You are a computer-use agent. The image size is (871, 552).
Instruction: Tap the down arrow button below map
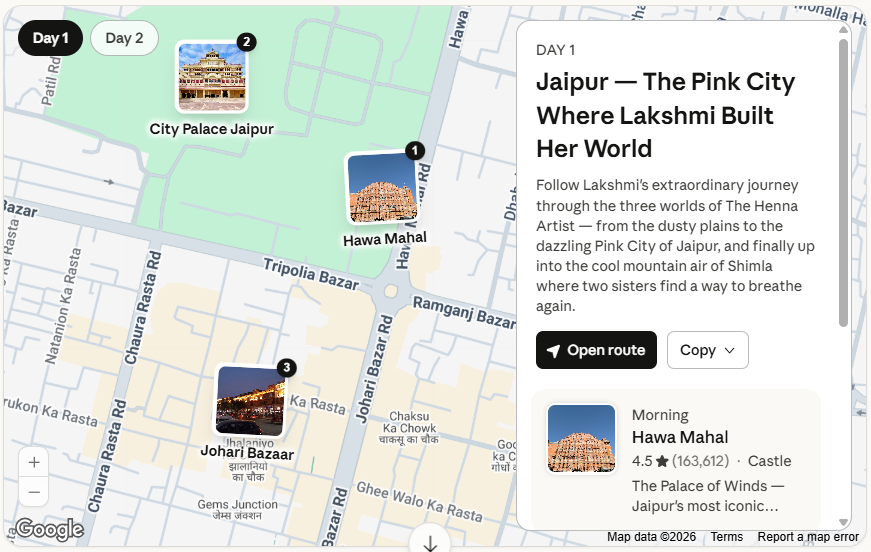[x=430, y=543]
